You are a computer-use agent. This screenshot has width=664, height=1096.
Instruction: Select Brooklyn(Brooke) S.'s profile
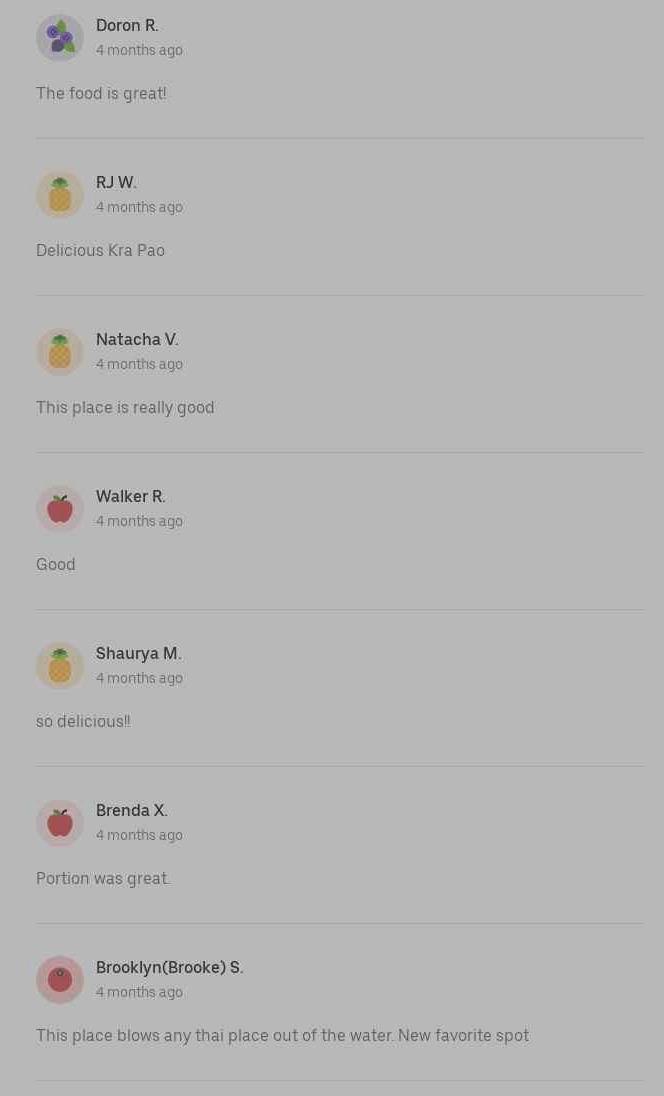pyautogui.click(x=169, y=968)
